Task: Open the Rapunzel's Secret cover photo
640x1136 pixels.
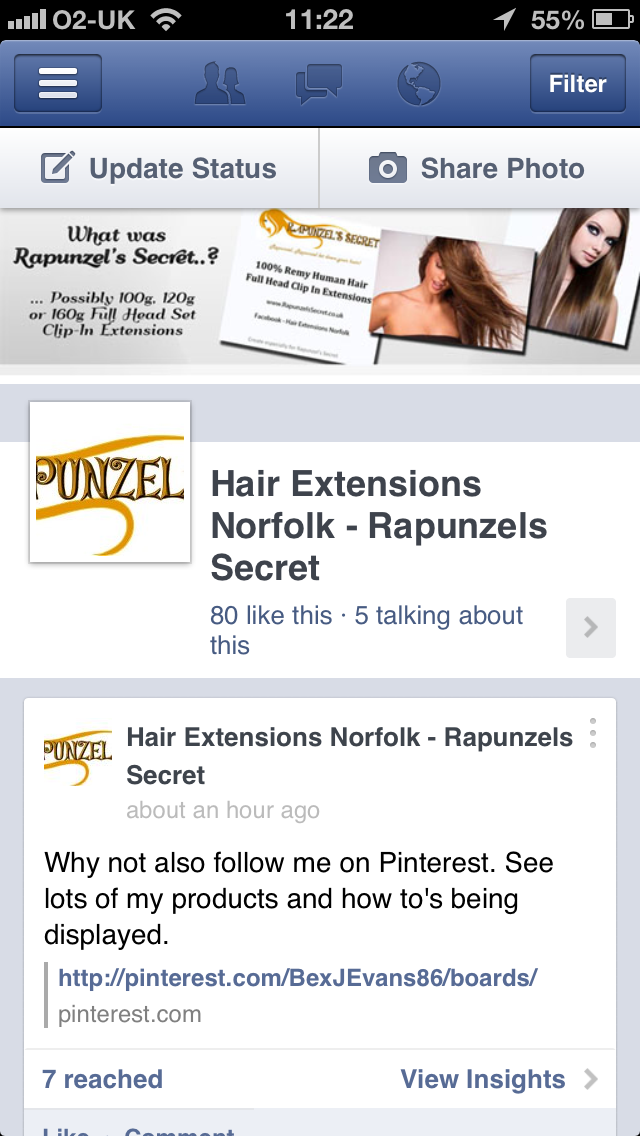Action: point(320,287)
